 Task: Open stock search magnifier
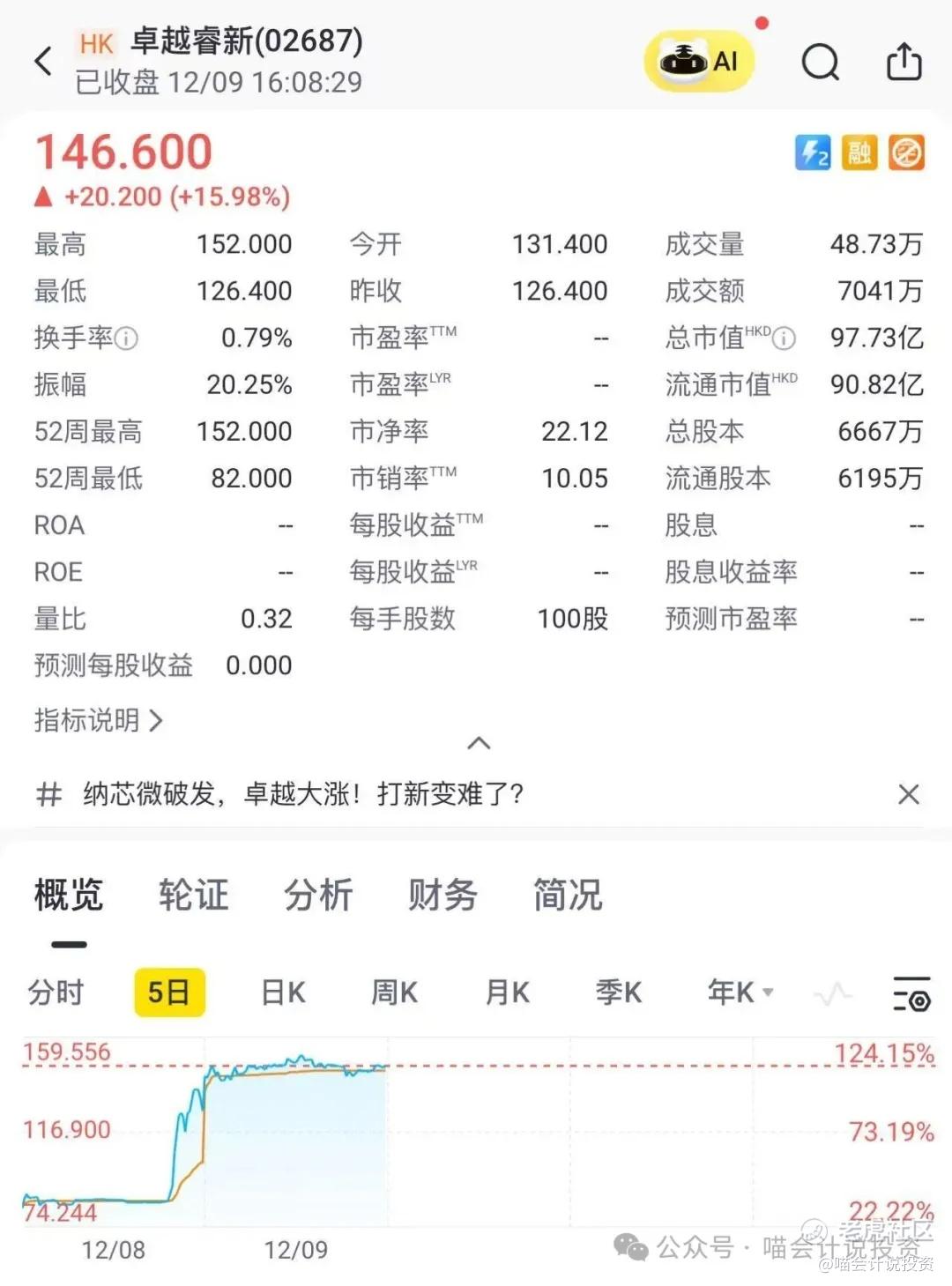point(820,62)
